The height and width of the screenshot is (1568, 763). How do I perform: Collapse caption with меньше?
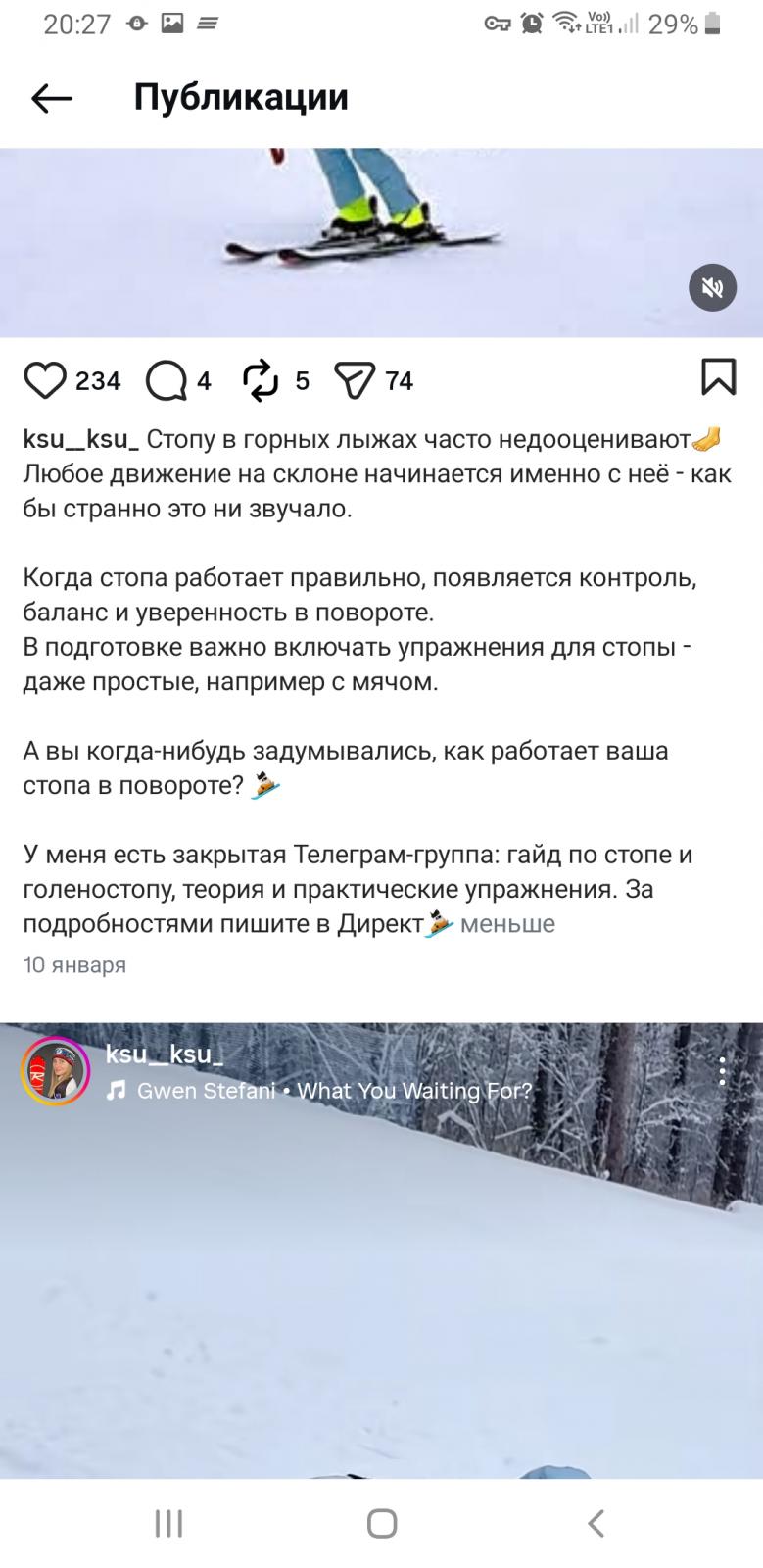point(507,924)
